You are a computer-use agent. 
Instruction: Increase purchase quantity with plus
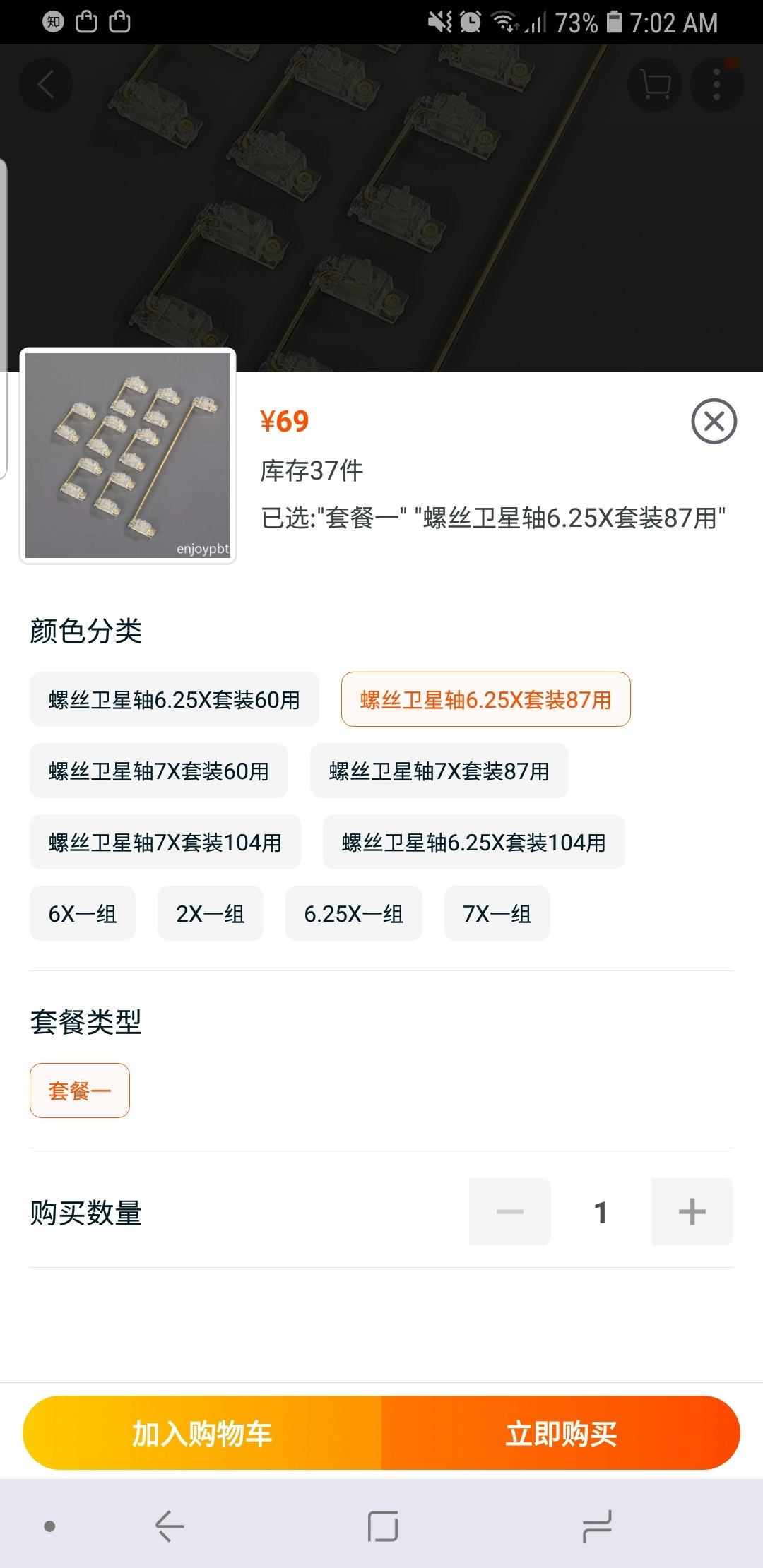click(692, 1211)
